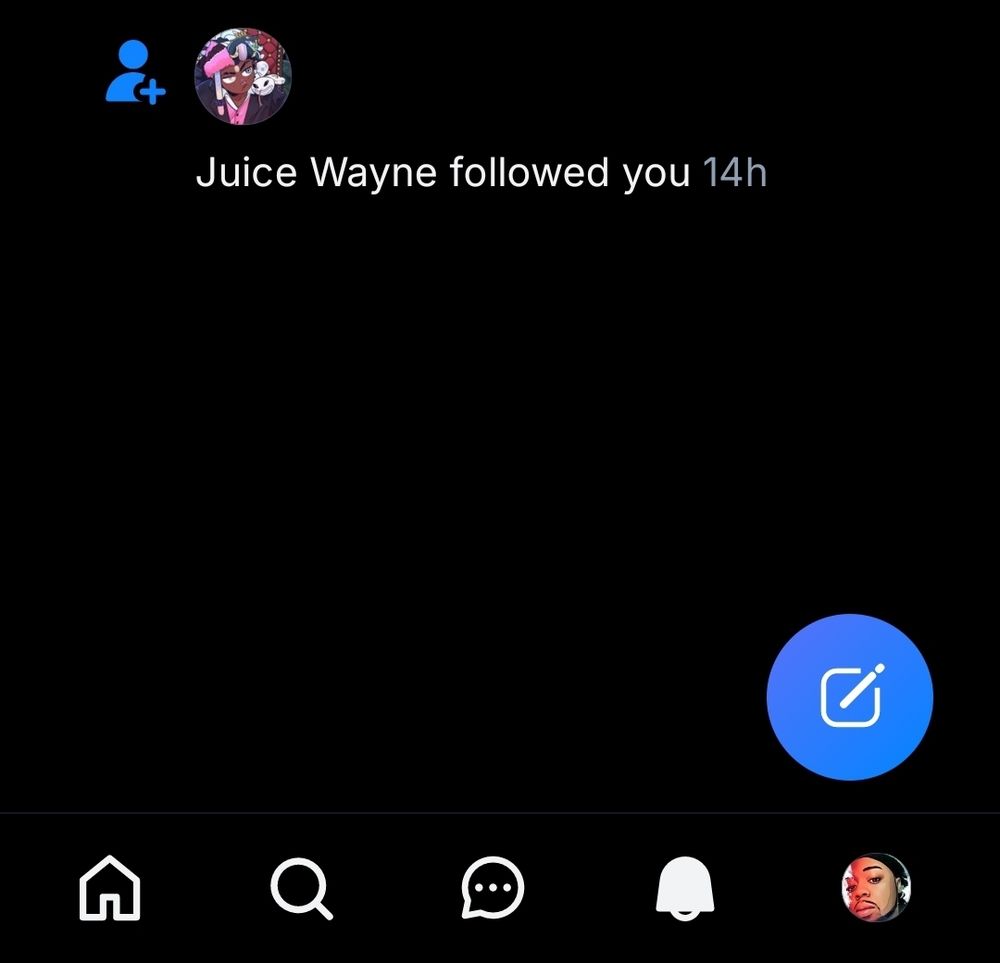Open my profile tab

coord(875,888)
